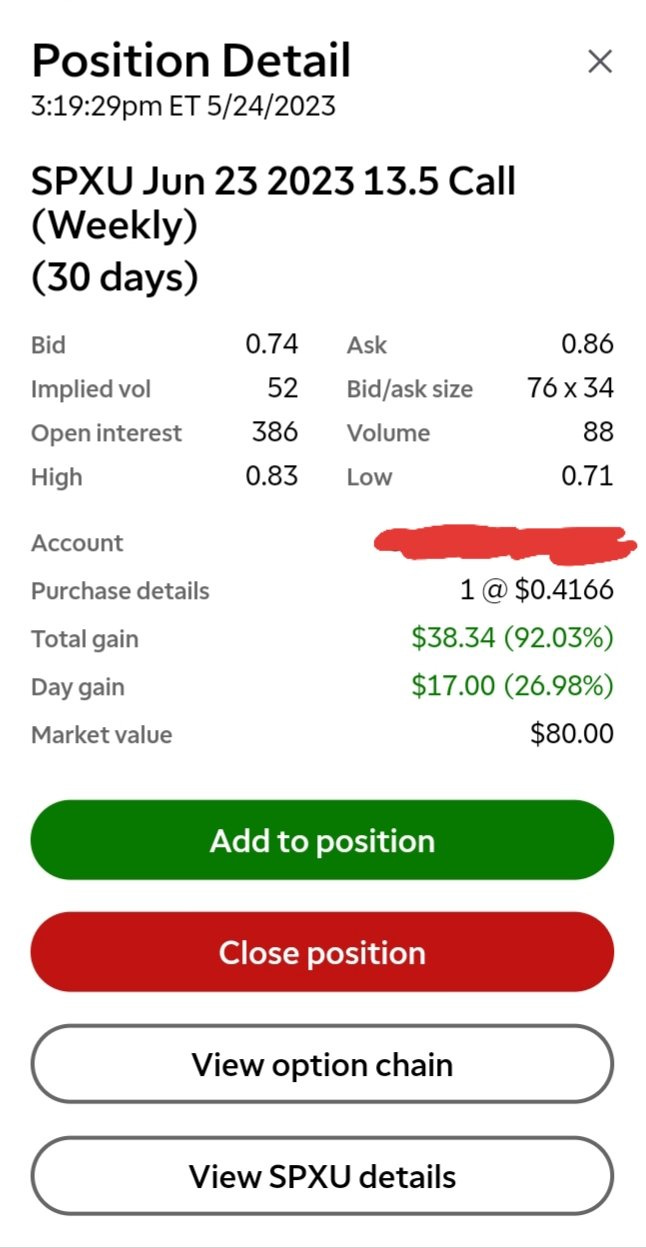
Task: Open View option chain
Action: click(x=322, y=1064)
